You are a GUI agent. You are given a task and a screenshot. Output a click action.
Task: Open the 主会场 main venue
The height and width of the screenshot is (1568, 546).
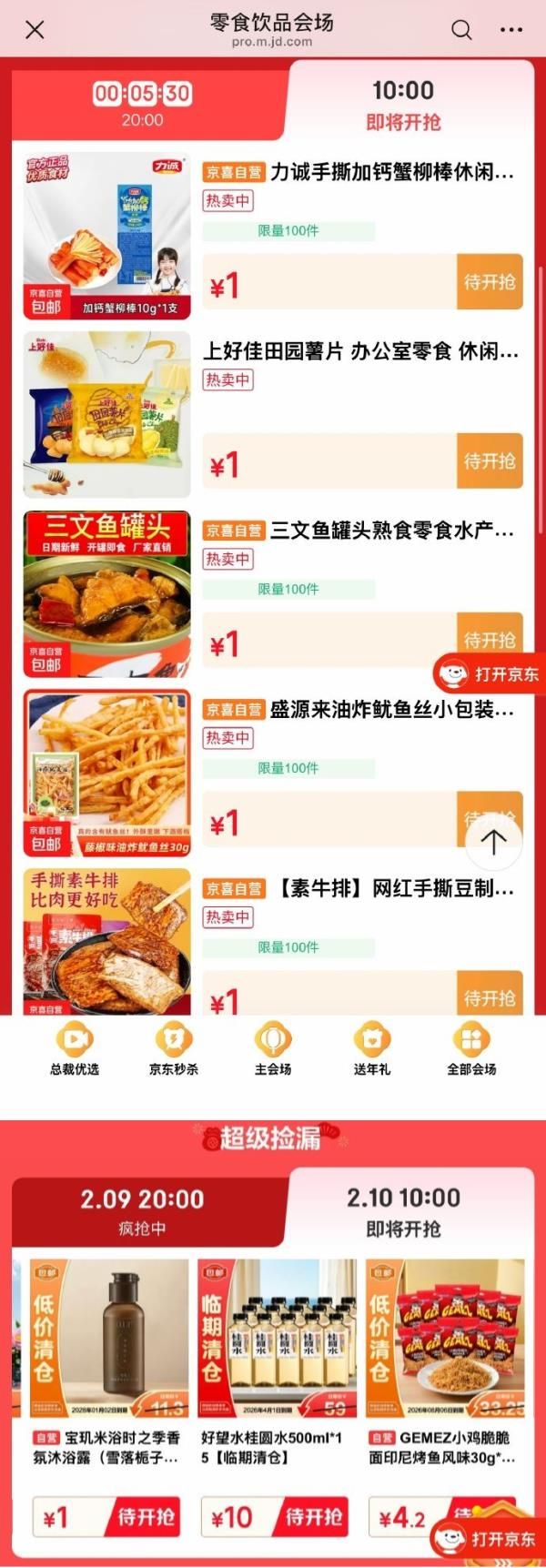273,1049
